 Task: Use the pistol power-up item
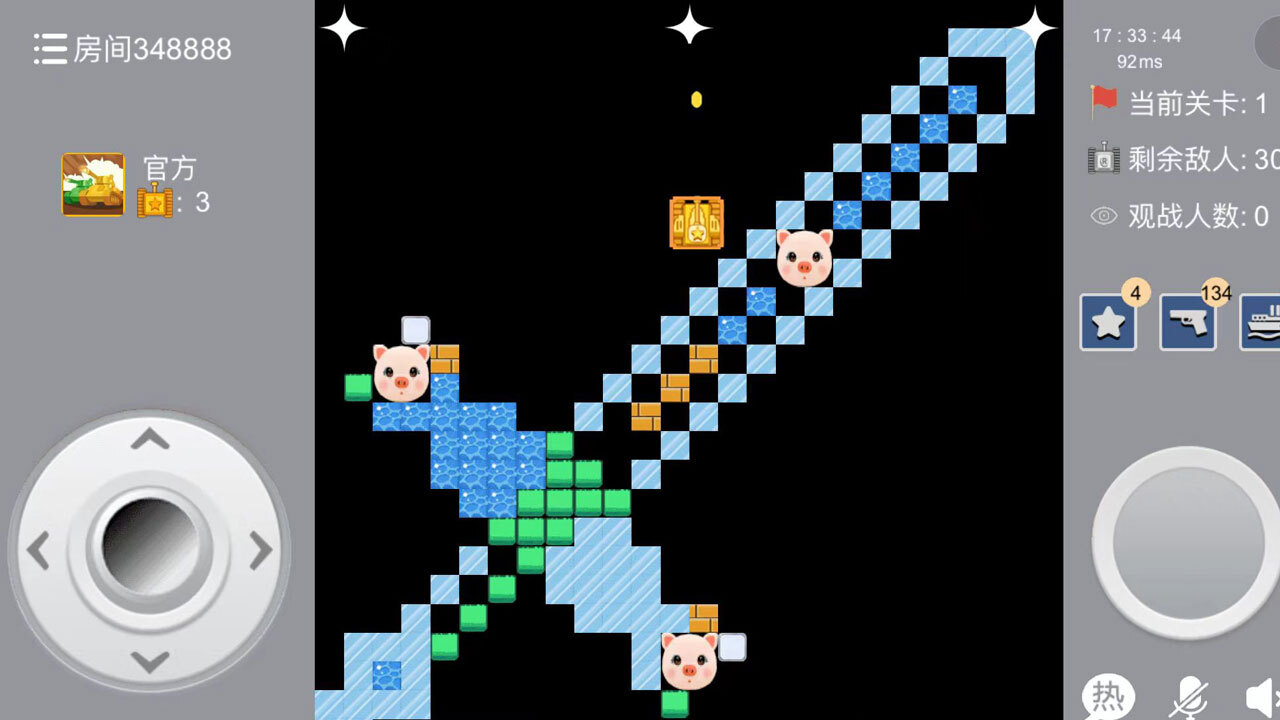point(1188,322)
